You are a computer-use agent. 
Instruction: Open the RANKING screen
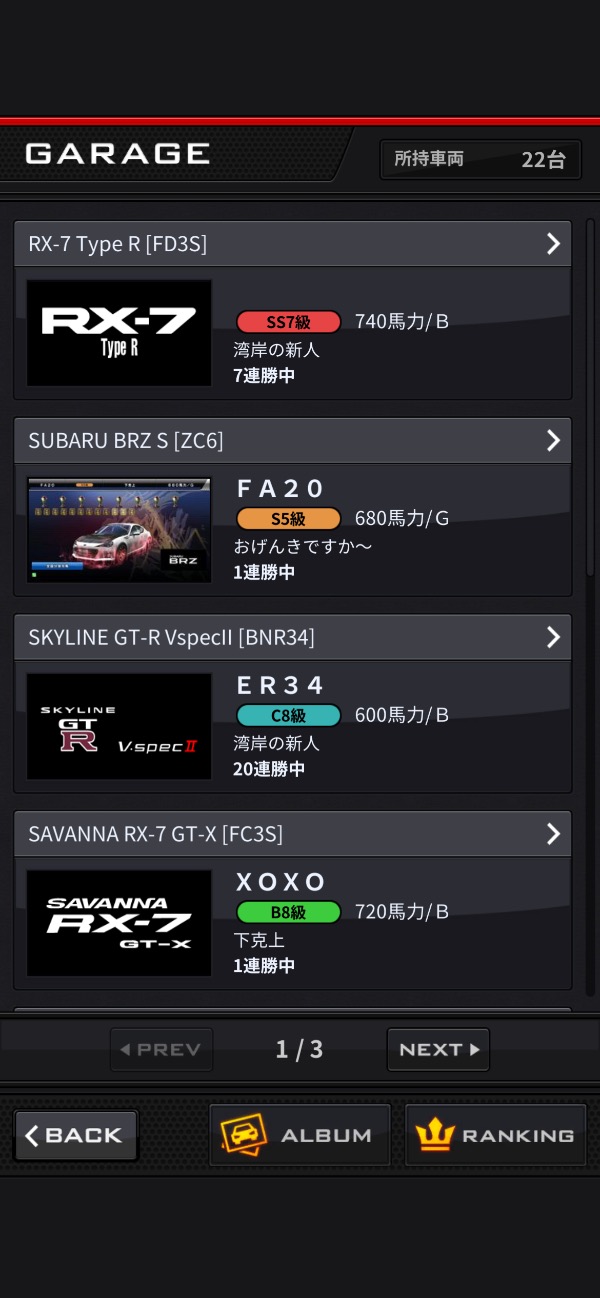[x=495, y=1136]
